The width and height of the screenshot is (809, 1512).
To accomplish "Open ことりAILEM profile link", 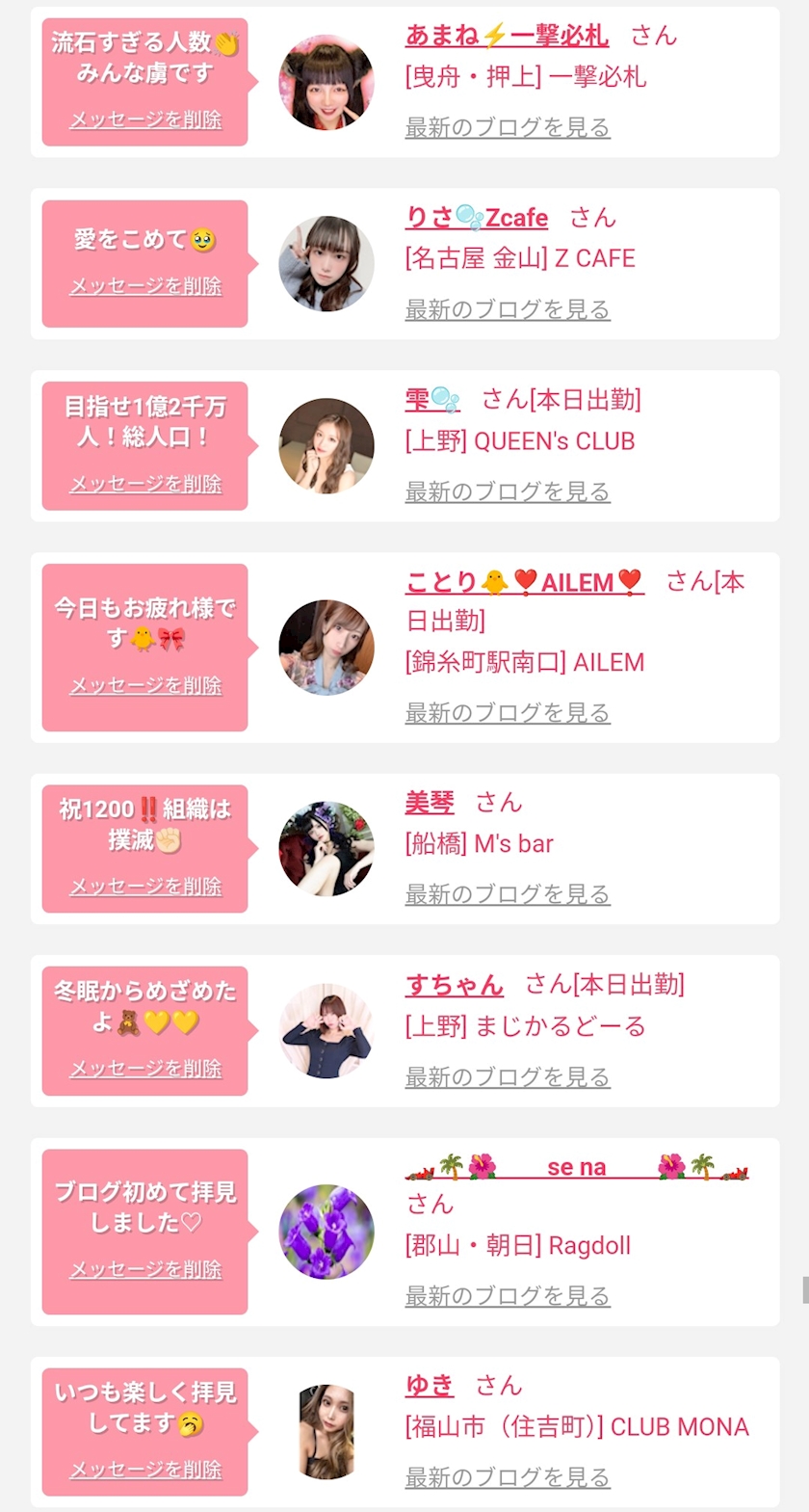I will [x=525, y=582].
